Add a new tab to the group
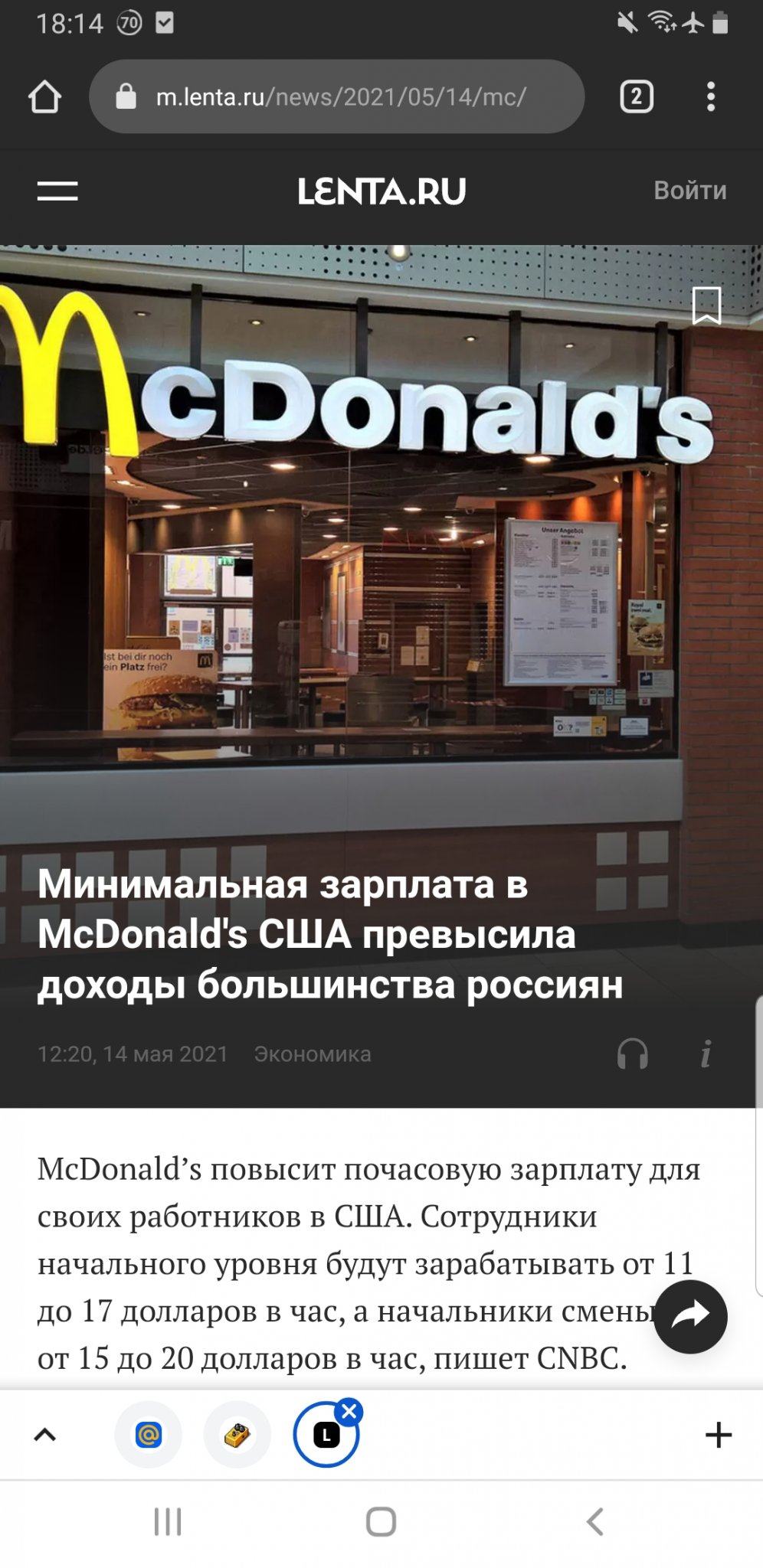 [718, 1435]
